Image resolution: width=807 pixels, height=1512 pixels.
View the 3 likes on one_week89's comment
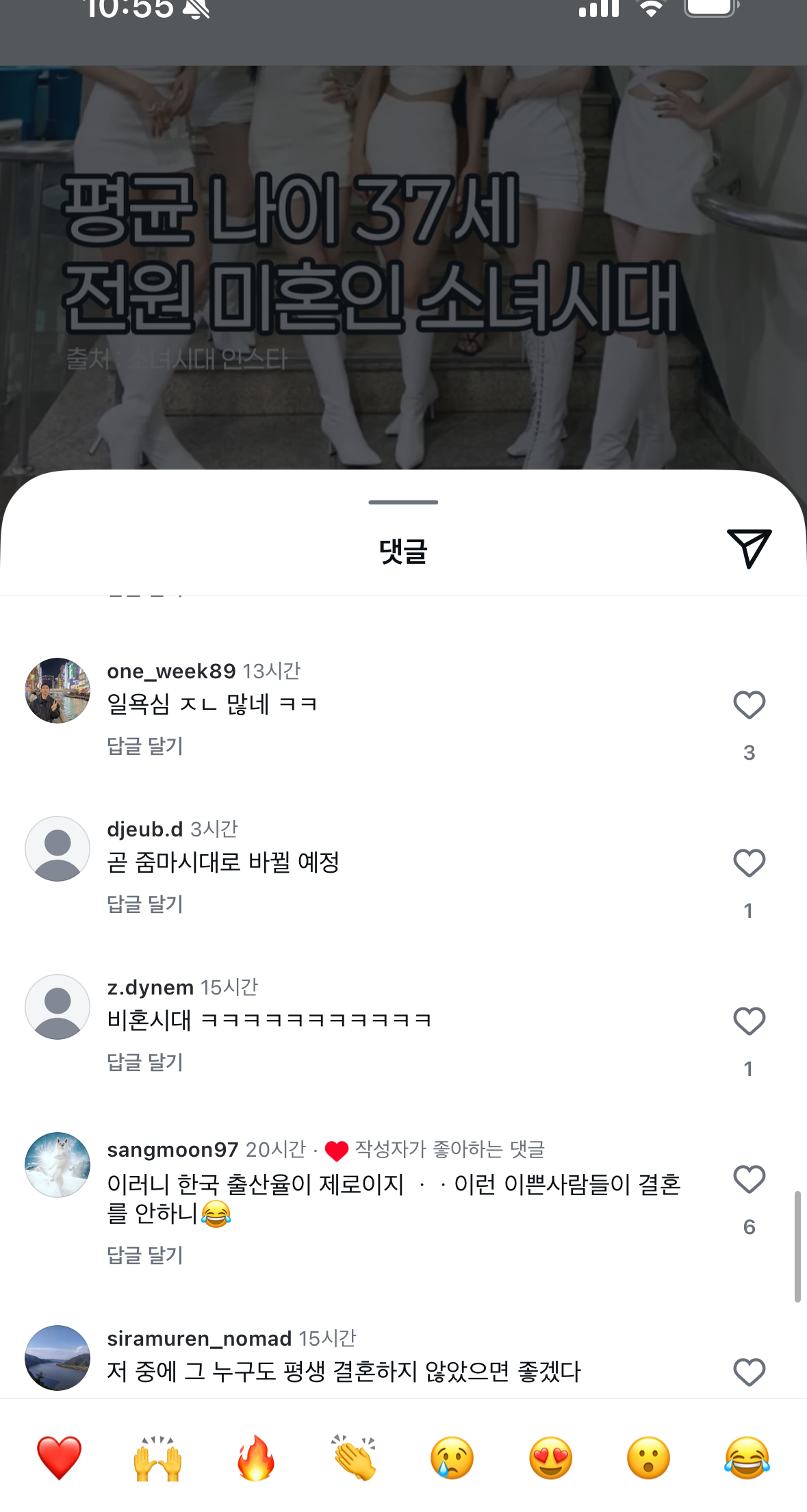click(x=749, y=751)
